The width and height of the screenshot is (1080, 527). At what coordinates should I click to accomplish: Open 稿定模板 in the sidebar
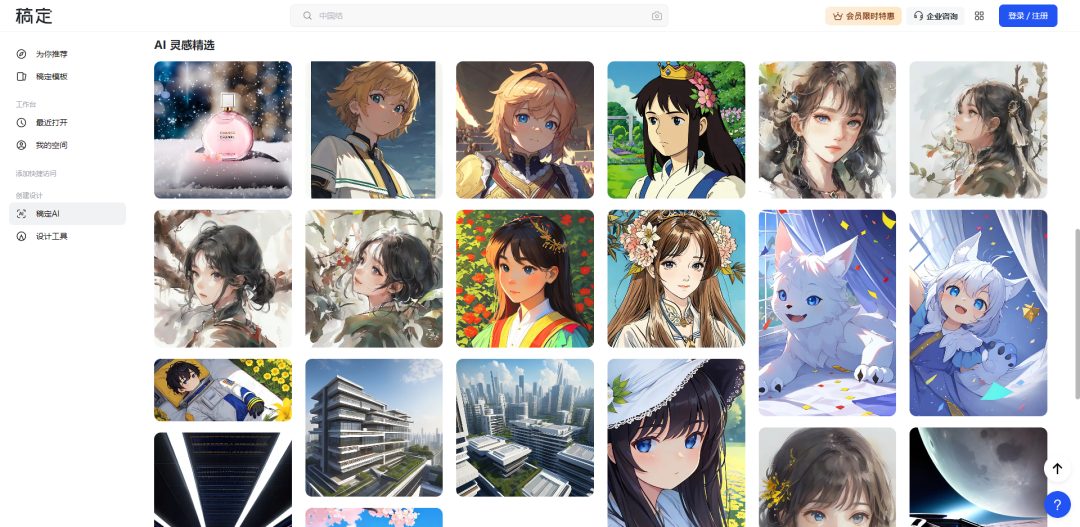(x=50, y=76)
